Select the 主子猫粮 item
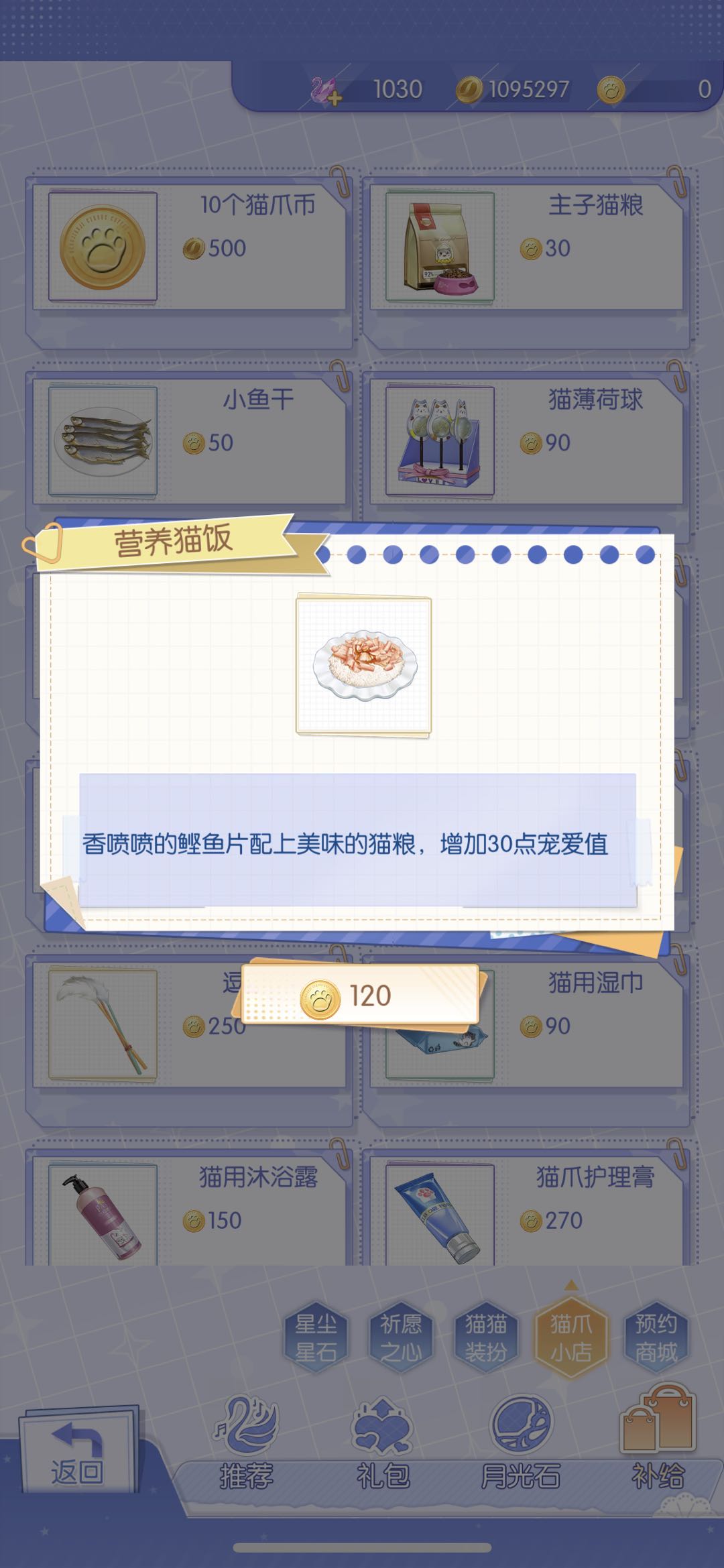 click(526, 248)
